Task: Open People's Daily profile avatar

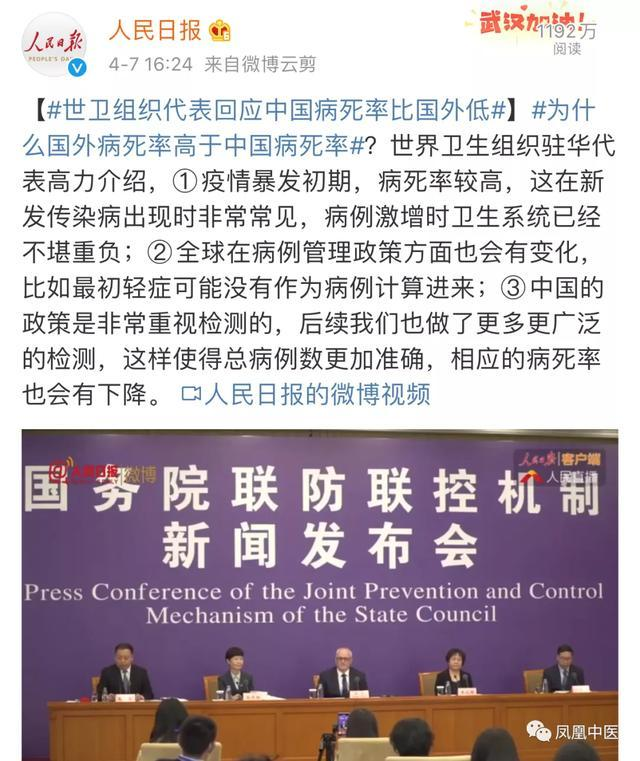Action: (55, 45)
